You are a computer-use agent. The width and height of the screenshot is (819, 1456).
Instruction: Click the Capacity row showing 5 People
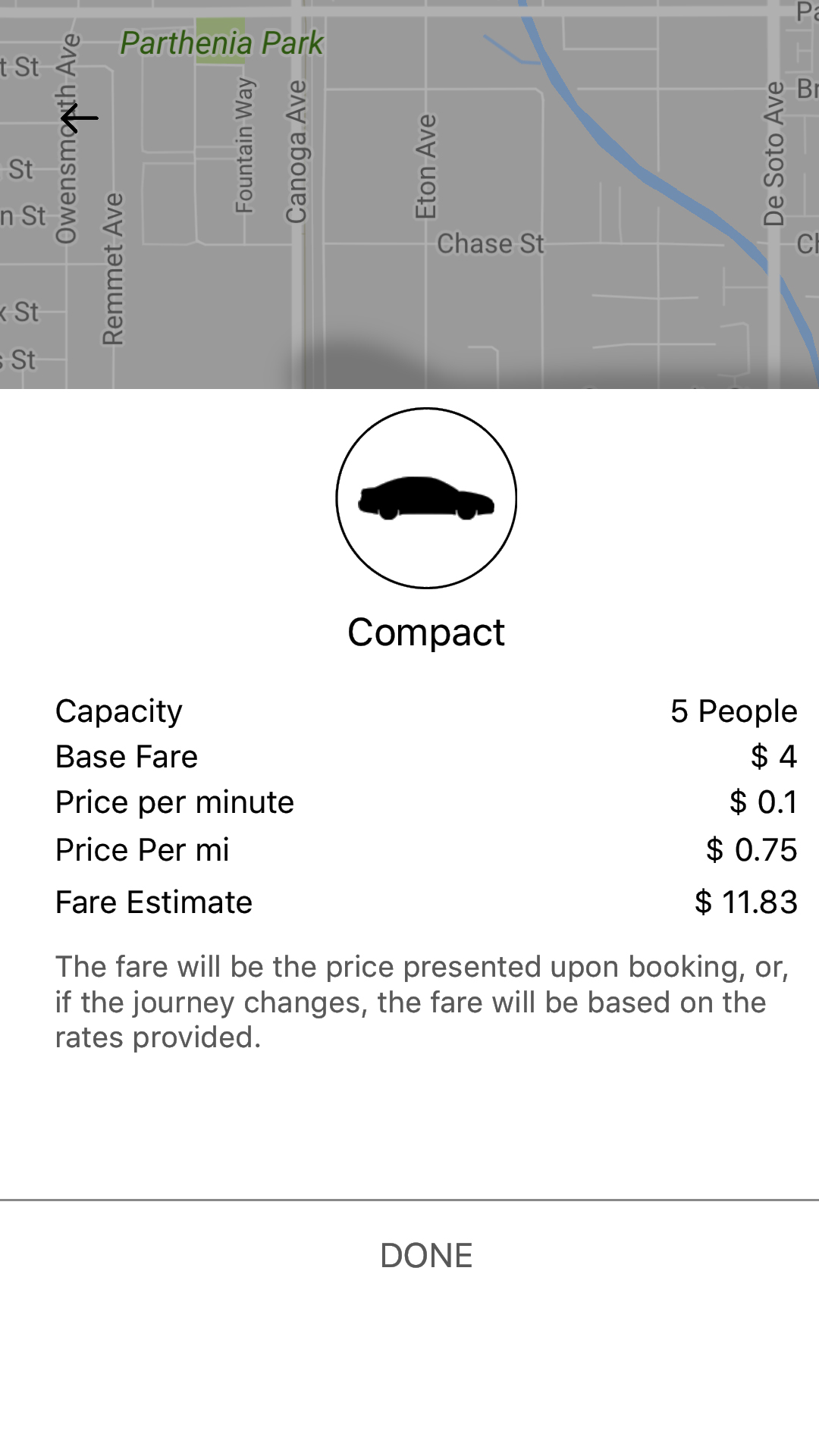(425, 711)
